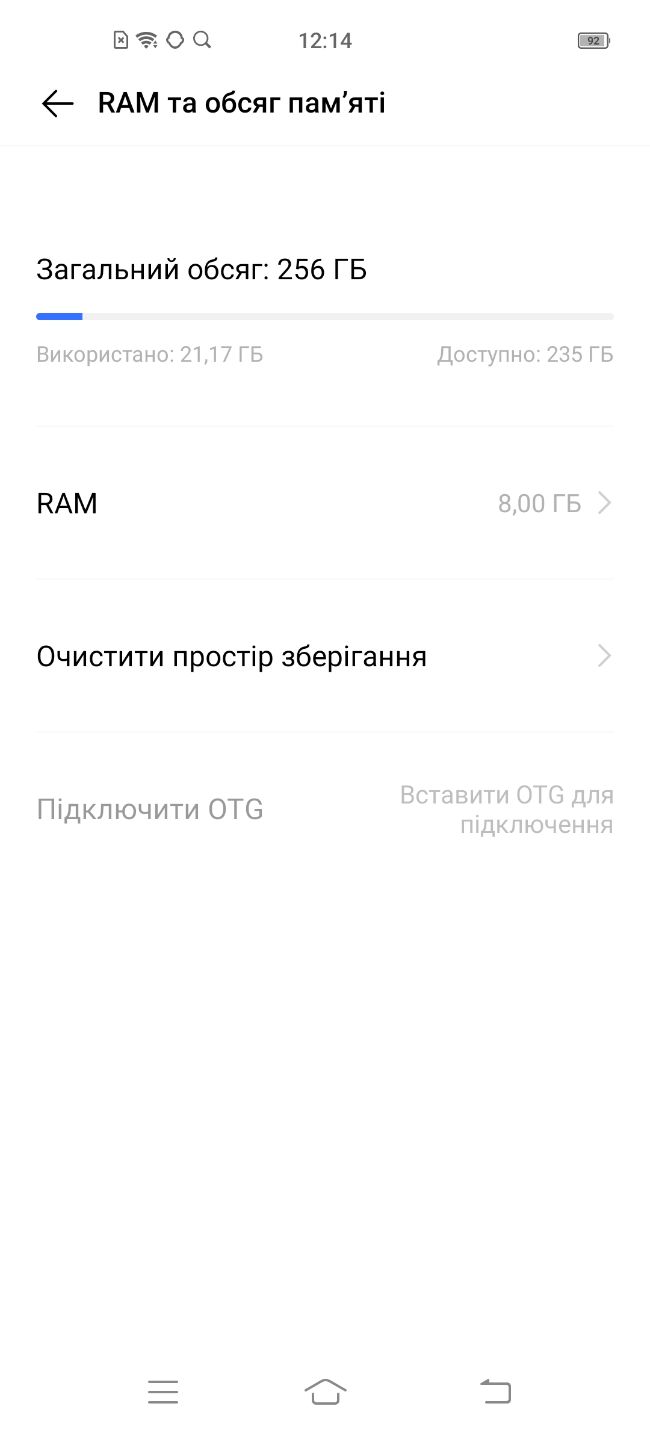The height and width of the screenshot is (1430, 650).
Task: Open Очистити простір зберігання
Action: (324, 657)
